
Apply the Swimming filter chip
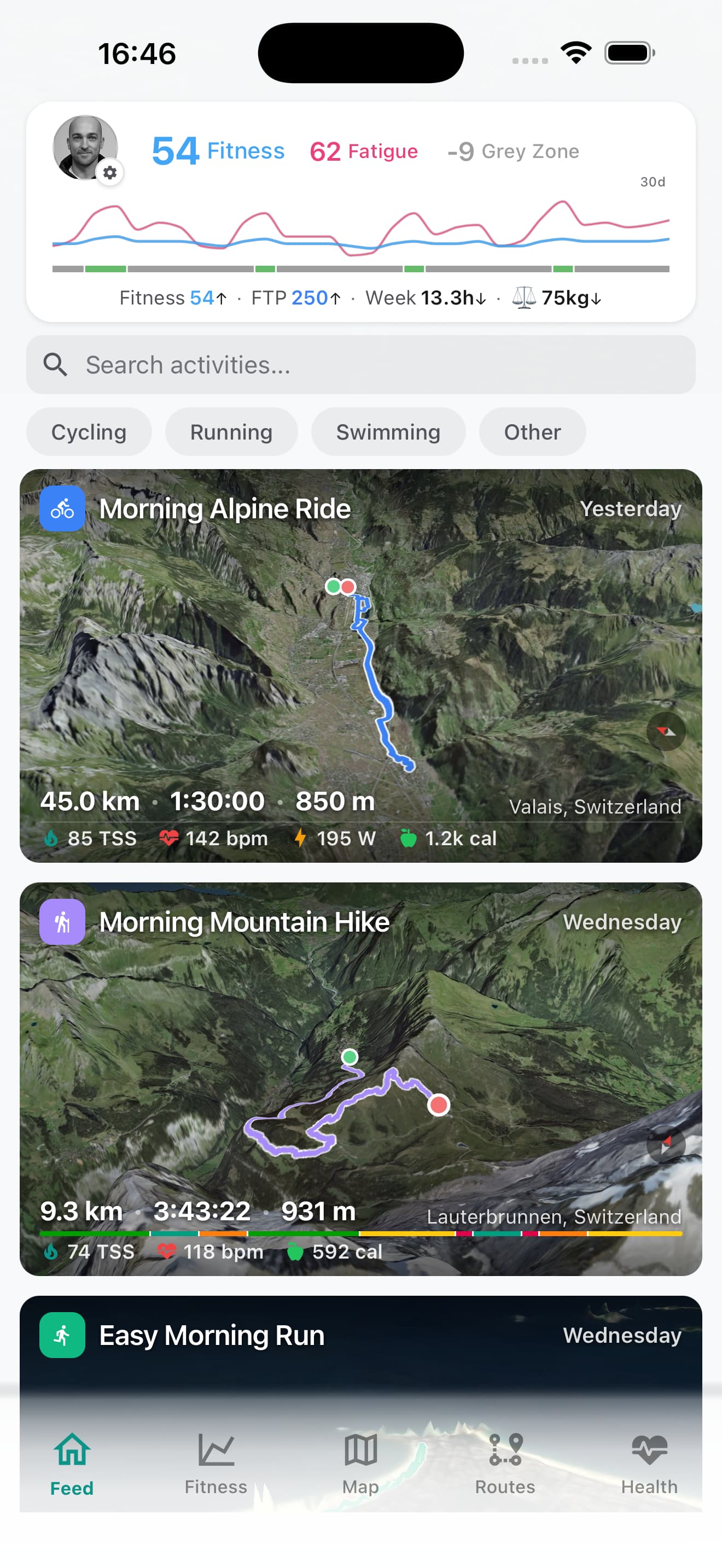tap(388, 432)
